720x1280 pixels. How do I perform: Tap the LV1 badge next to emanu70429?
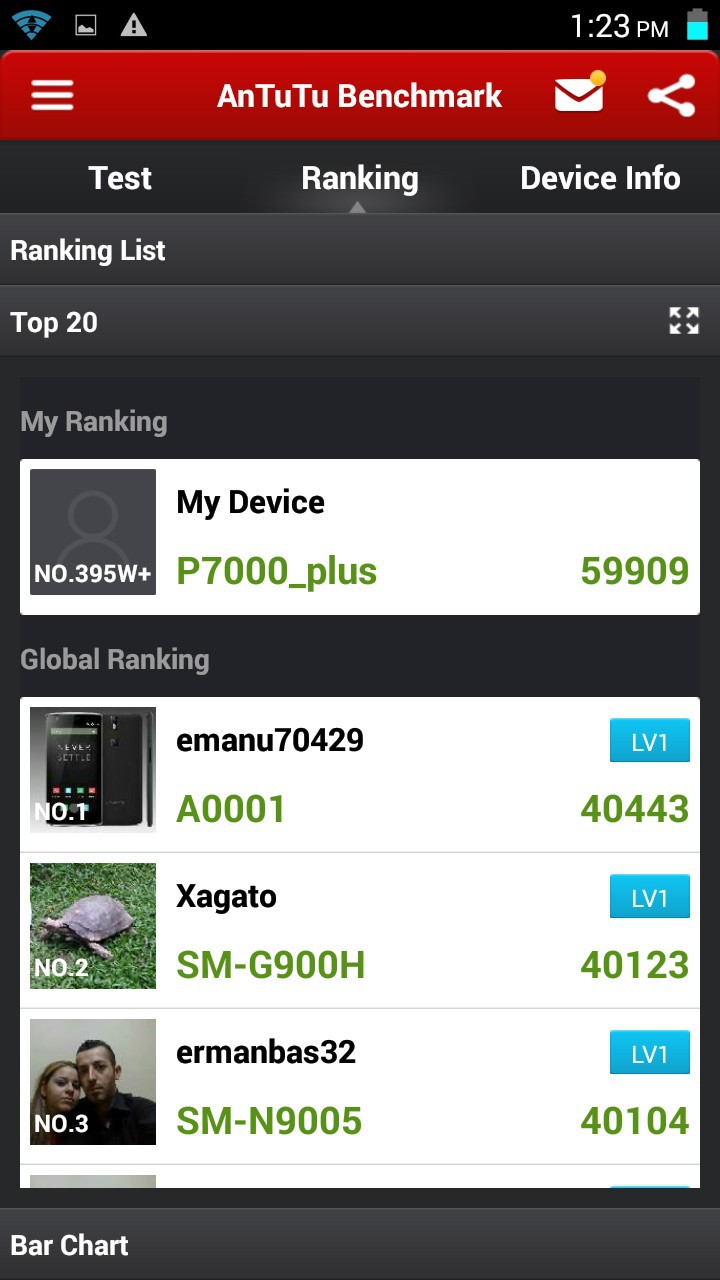pos(649,740)
